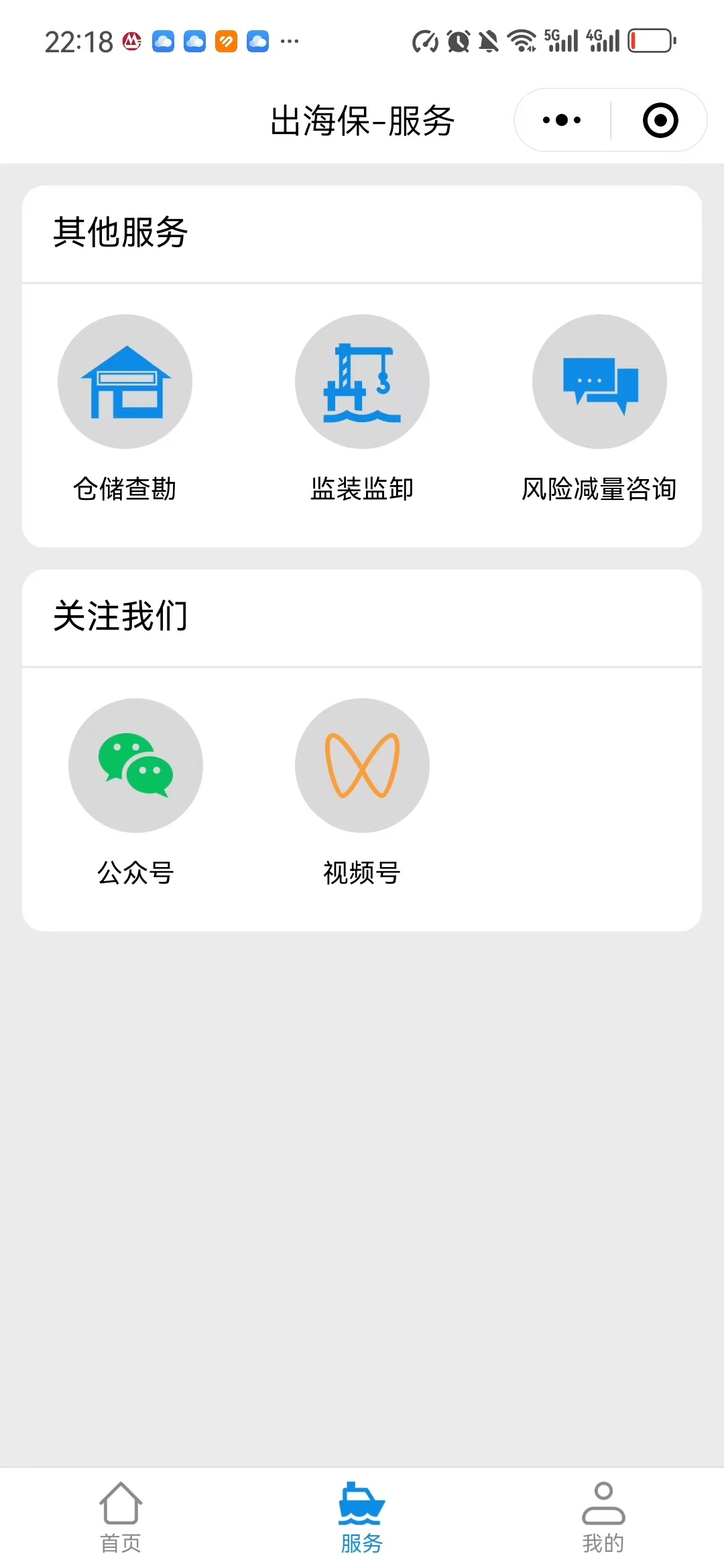Image resolution: width=724 pixels, height=1568 pixels.
Task: Open the 公众号 official account
Action: 135,767
